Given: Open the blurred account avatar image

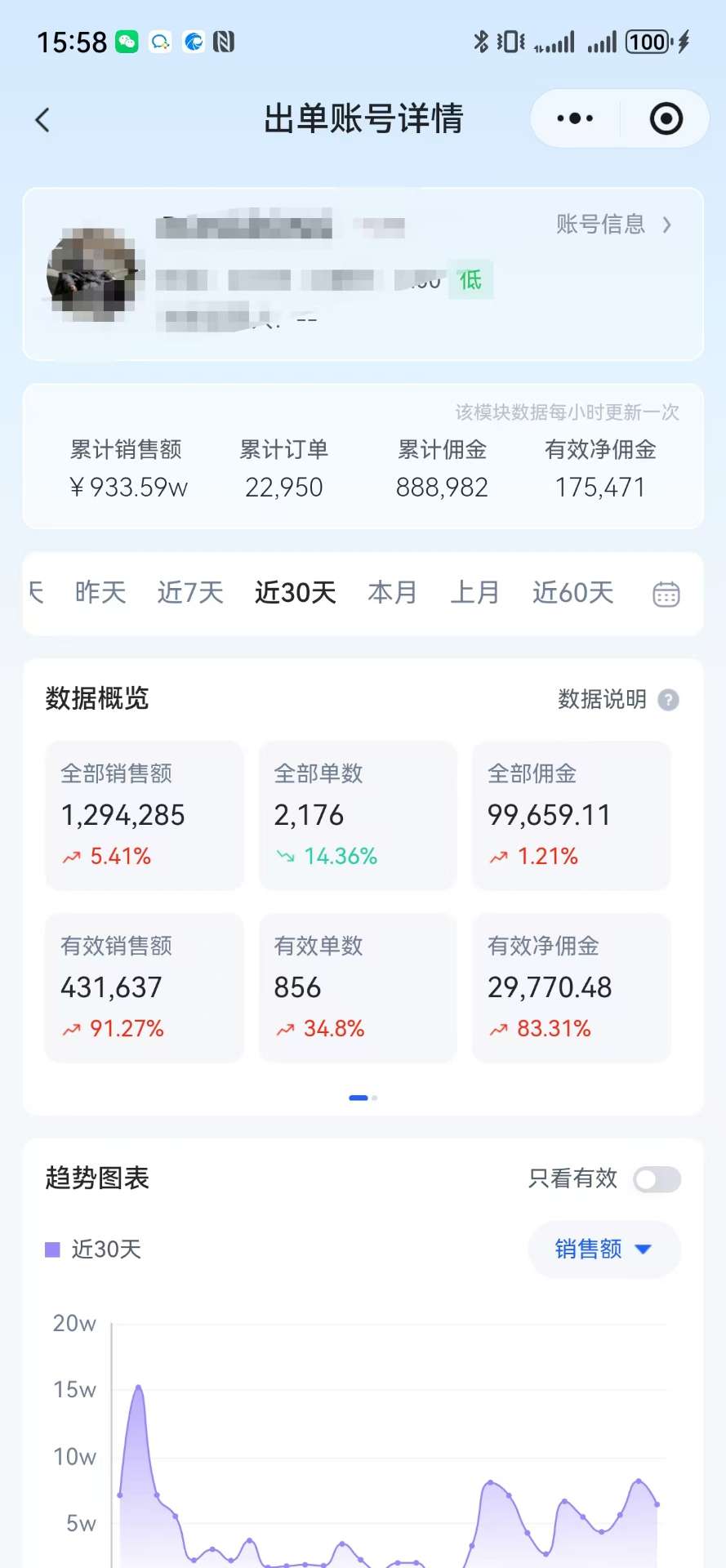Looking at the screenshot, I should 95,274.
